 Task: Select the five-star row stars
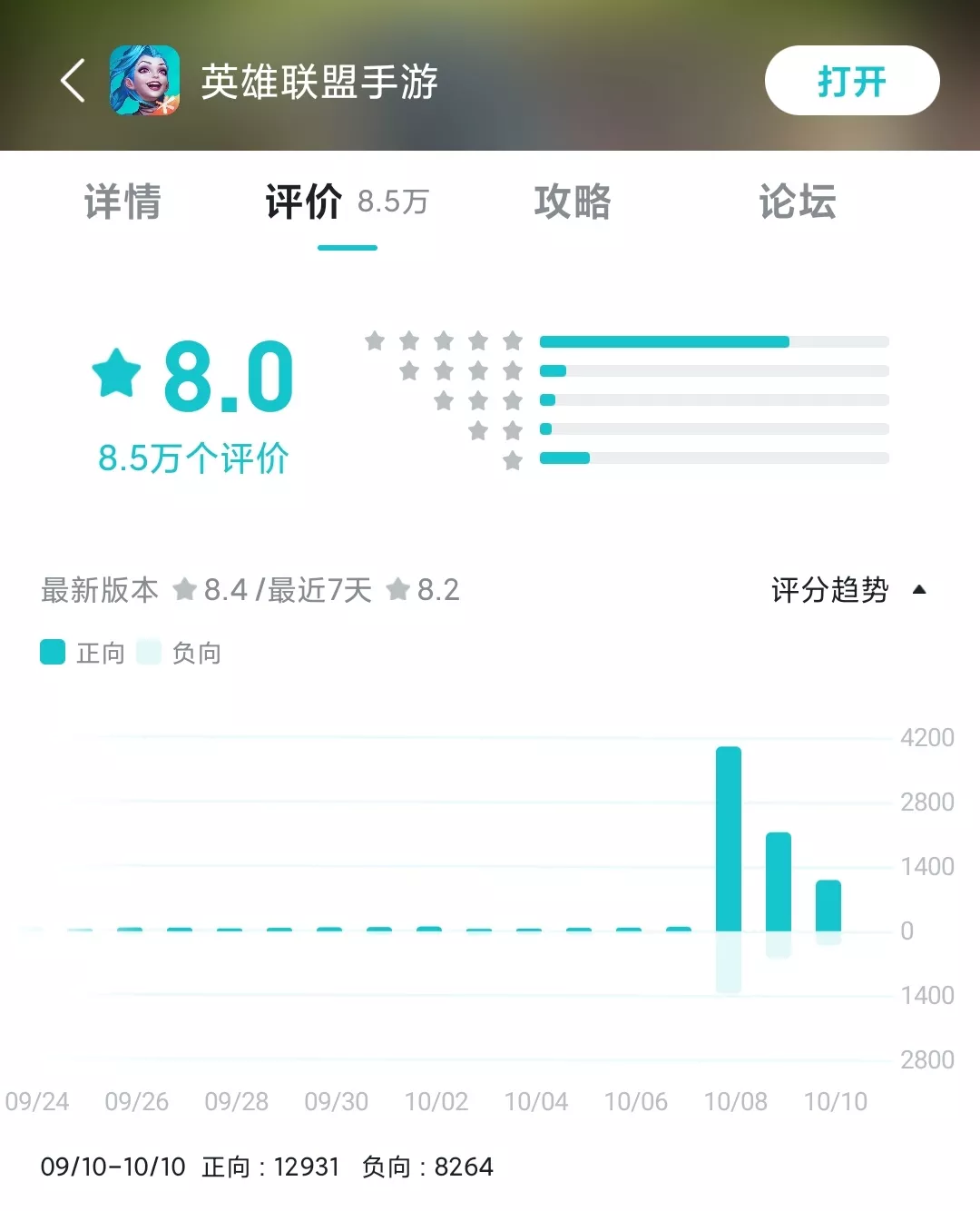[x=444, y=340]
